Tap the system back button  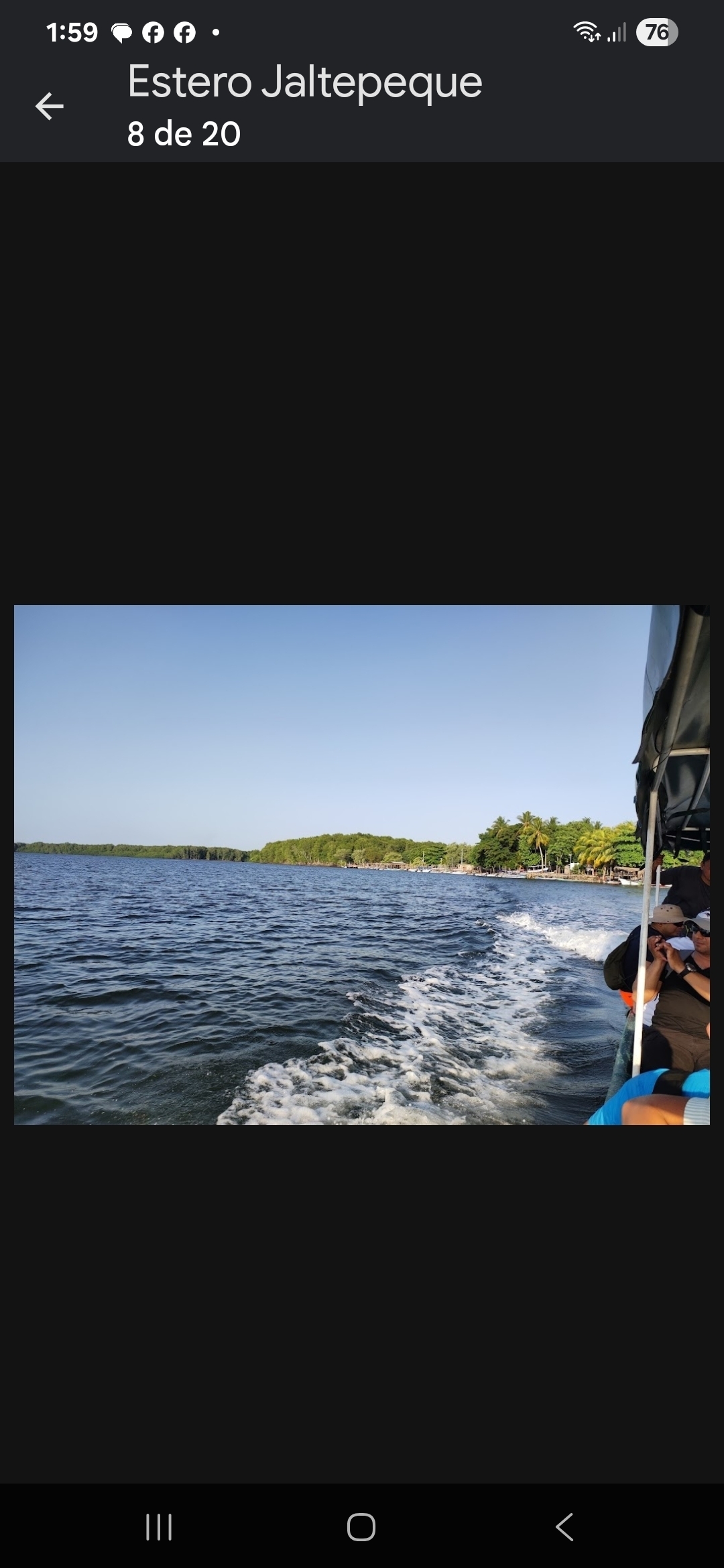(x=564, y=1527)
